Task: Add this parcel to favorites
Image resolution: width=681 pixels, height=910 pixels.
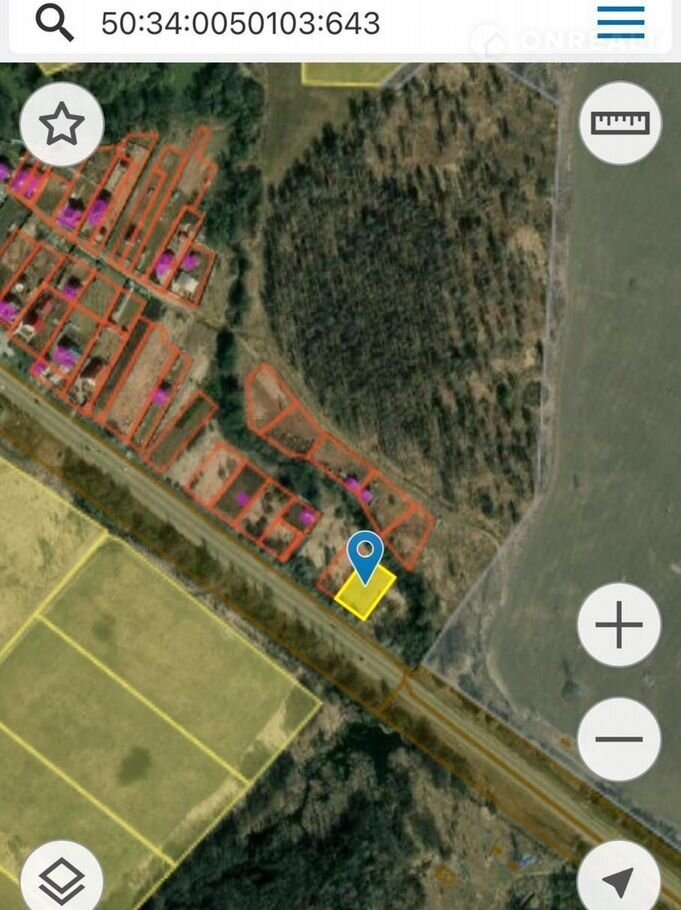Action: (x=61, y=125)
